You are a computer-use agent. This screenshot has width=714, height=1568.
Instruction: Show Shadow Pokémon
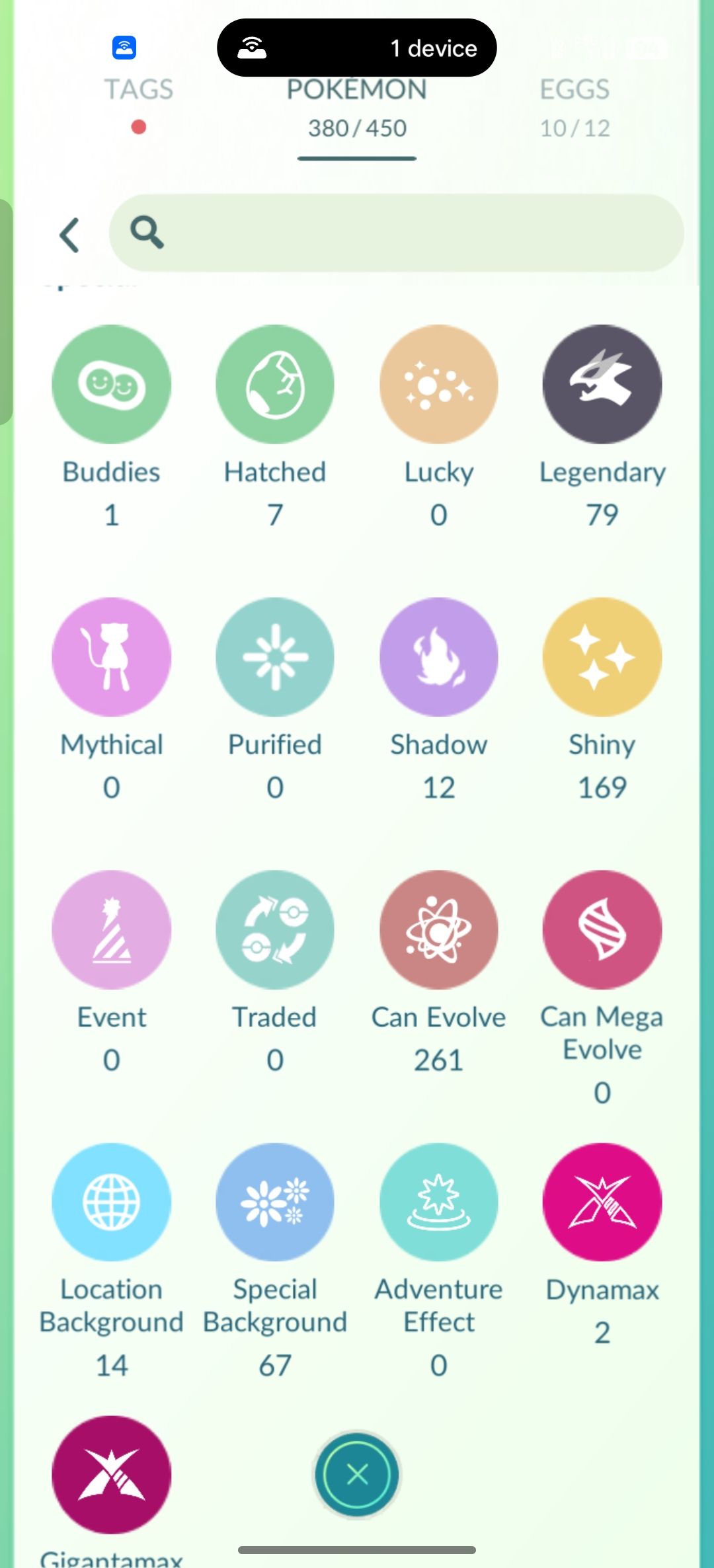(439, 657)
